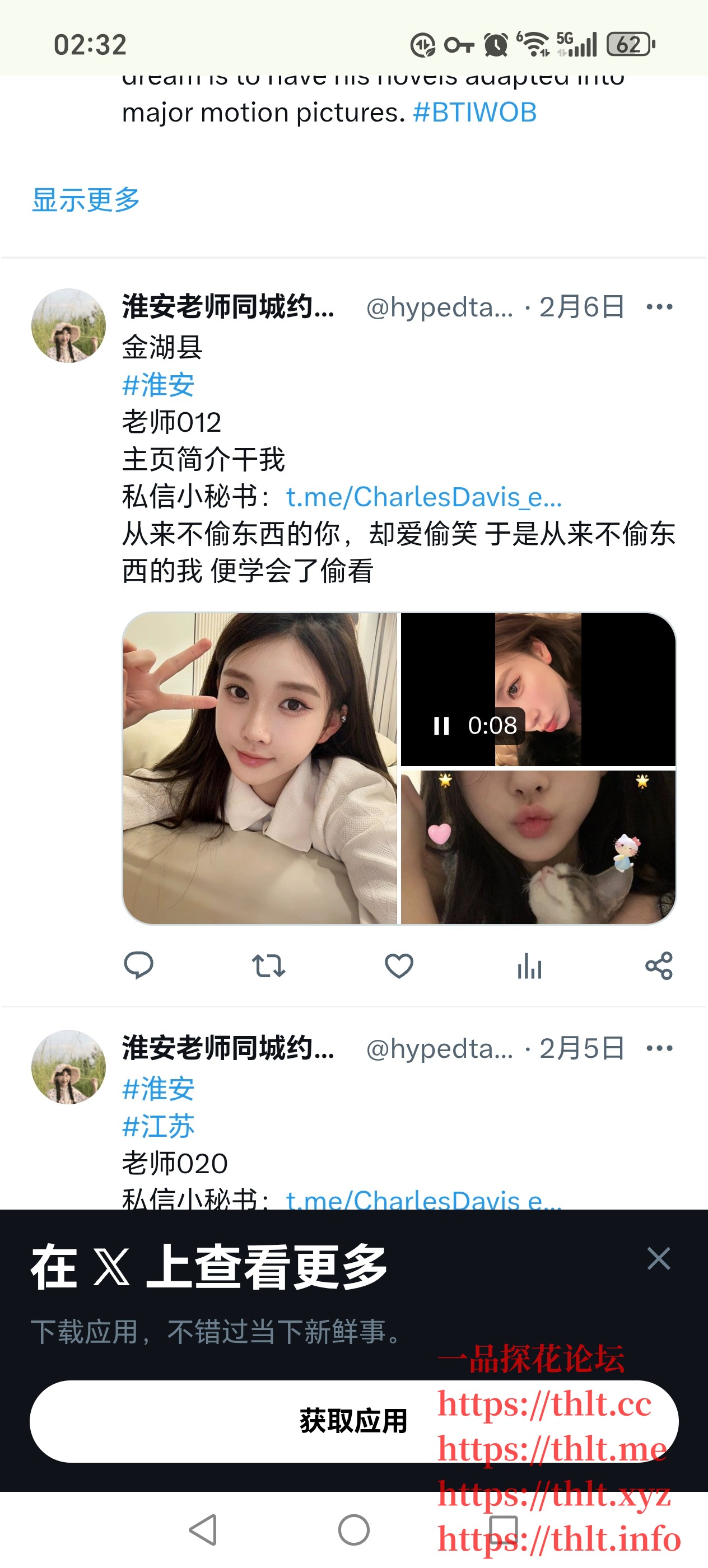This screenshot has height=1568, width=708.
Task: View analytics for the February 6 tweet
Action: click(529, 967)
